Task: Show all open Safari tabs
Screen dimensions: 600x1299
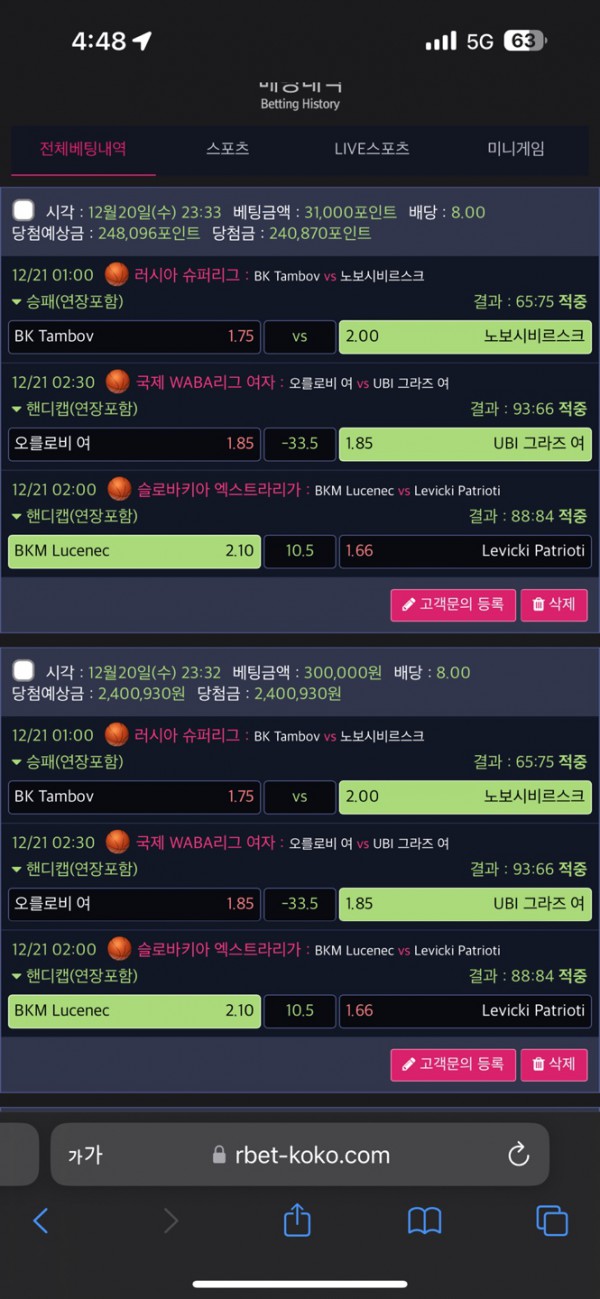Action: (x=552, y=1220)
